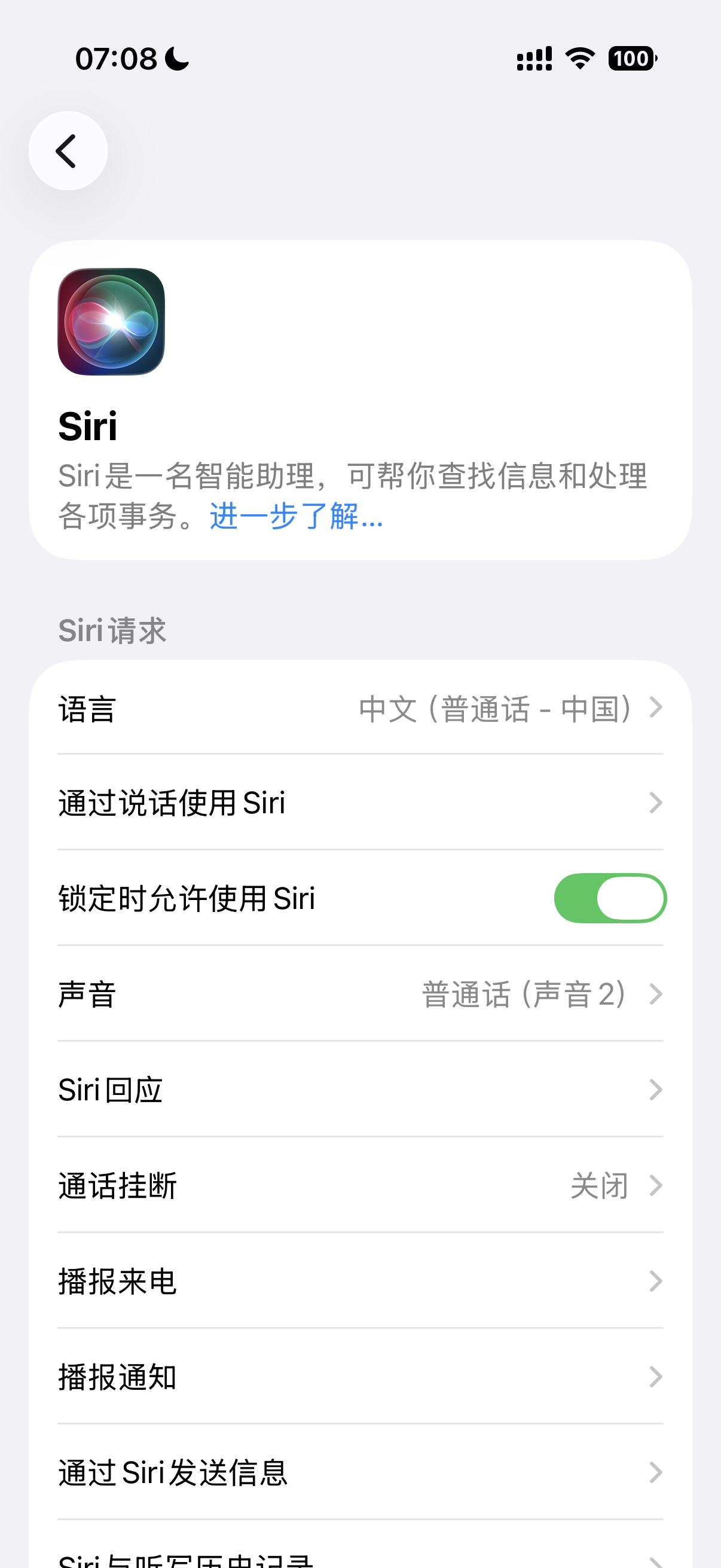
Task: Disable 锁定时允许使用 Siri
Action: pos(610,898)
